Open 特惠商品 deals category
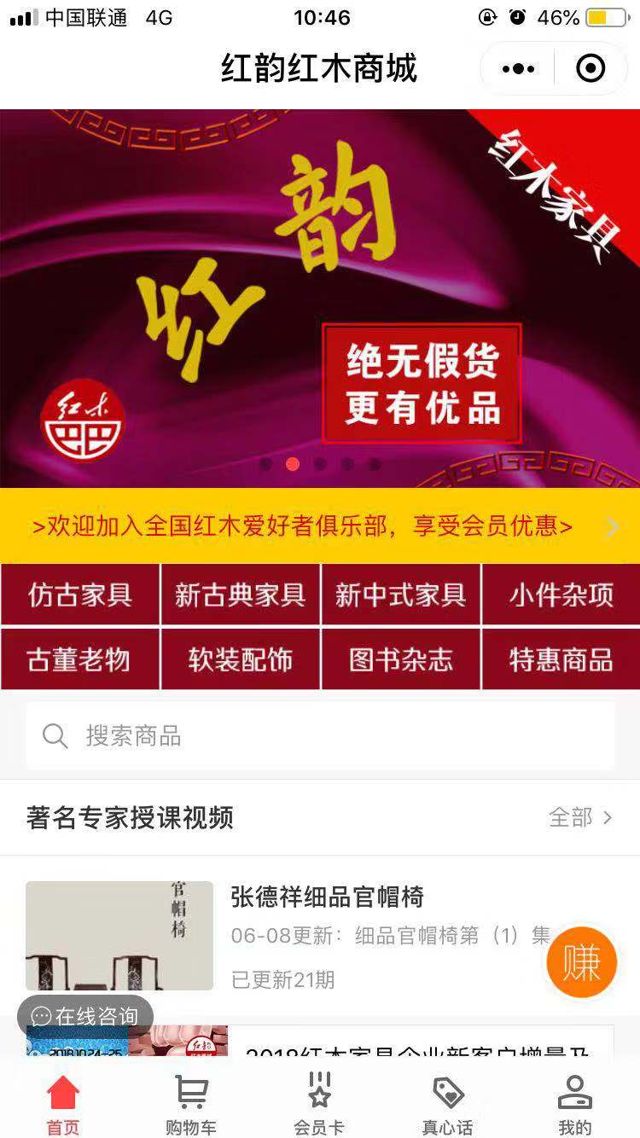Image resolution: width=640 pixels, height=1138 pixels. 561,660
